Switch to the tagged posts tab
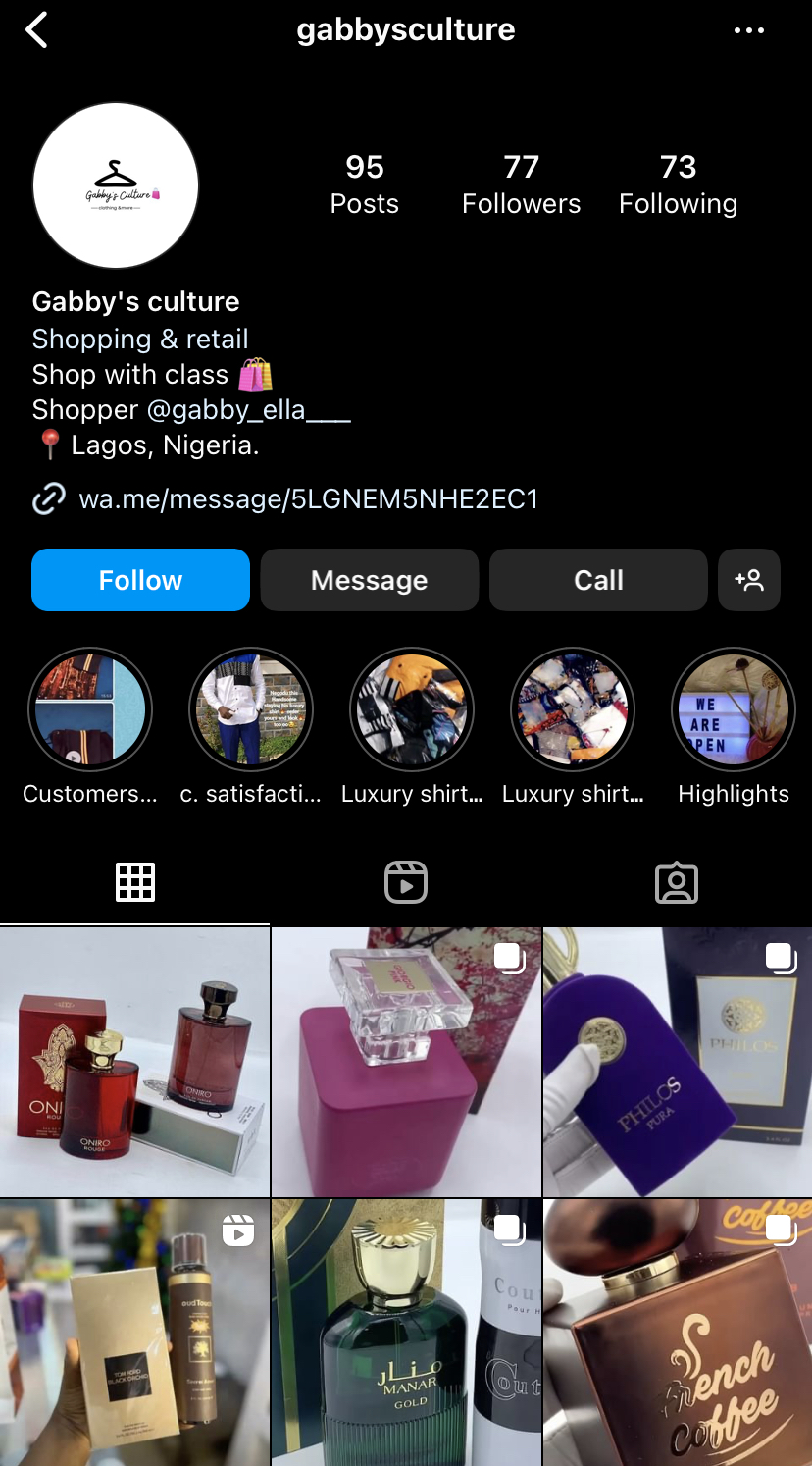The image size is (812, 1466). coord(676,882)
